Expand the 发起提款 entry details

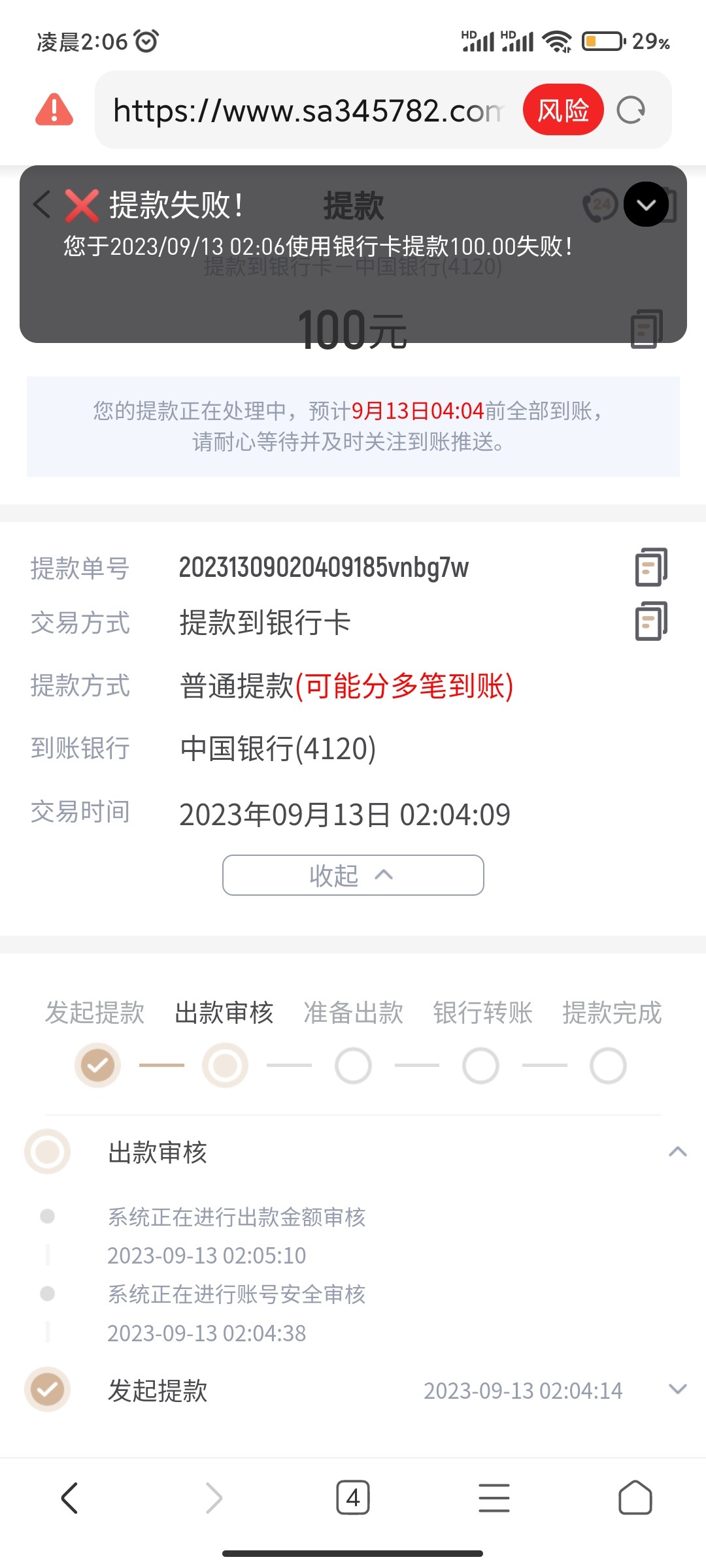tap(677, 1390)
